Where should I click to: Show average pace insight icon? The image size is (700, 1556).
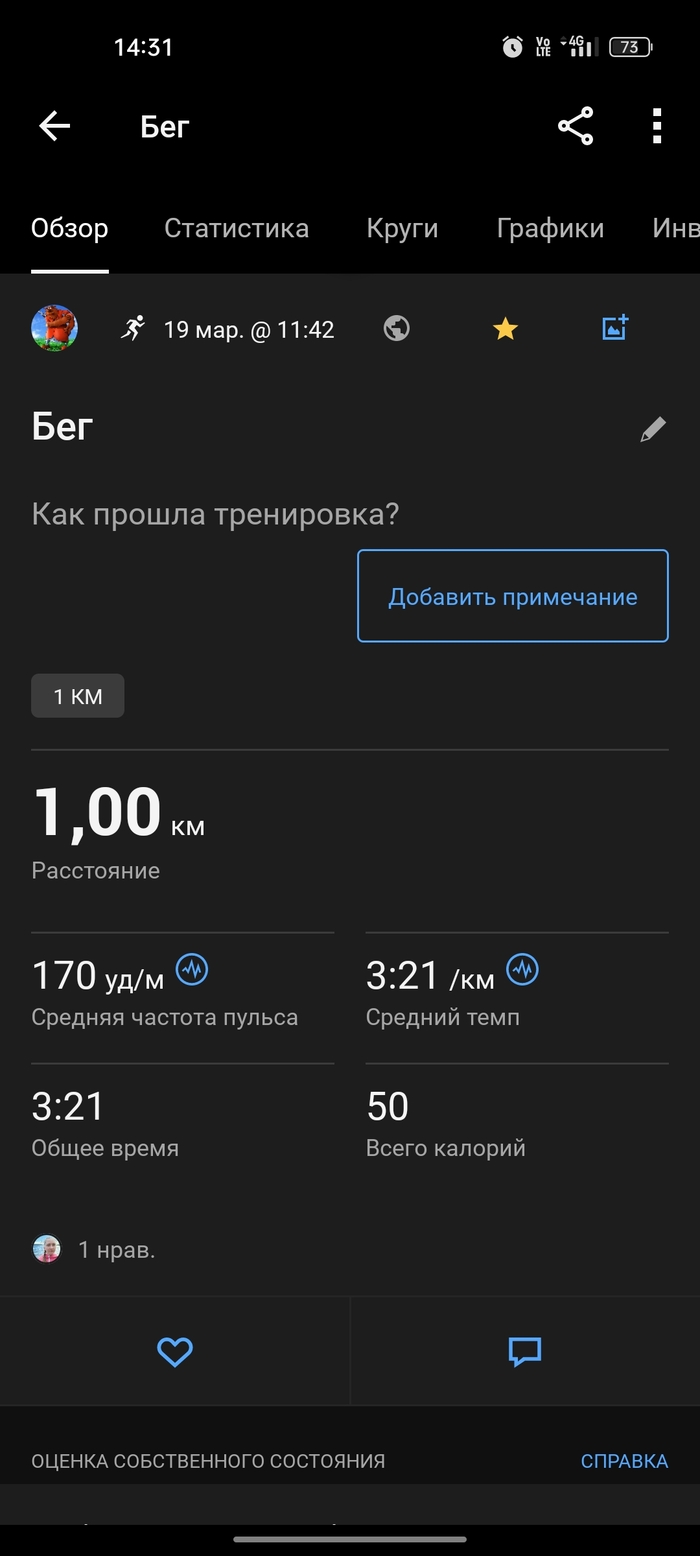[522, 969]
